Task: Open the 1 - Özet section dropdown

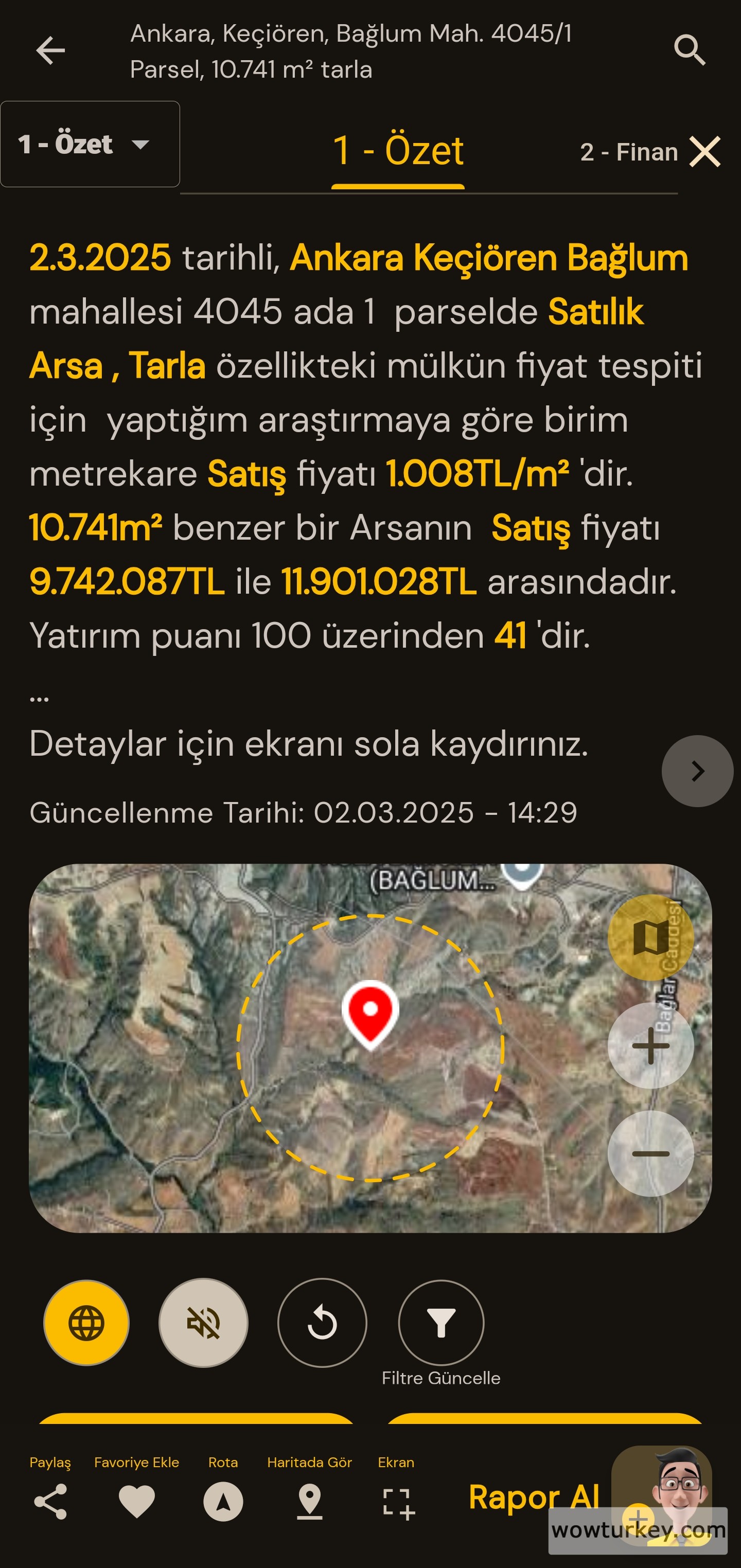Action: click(x=90, y=144)
